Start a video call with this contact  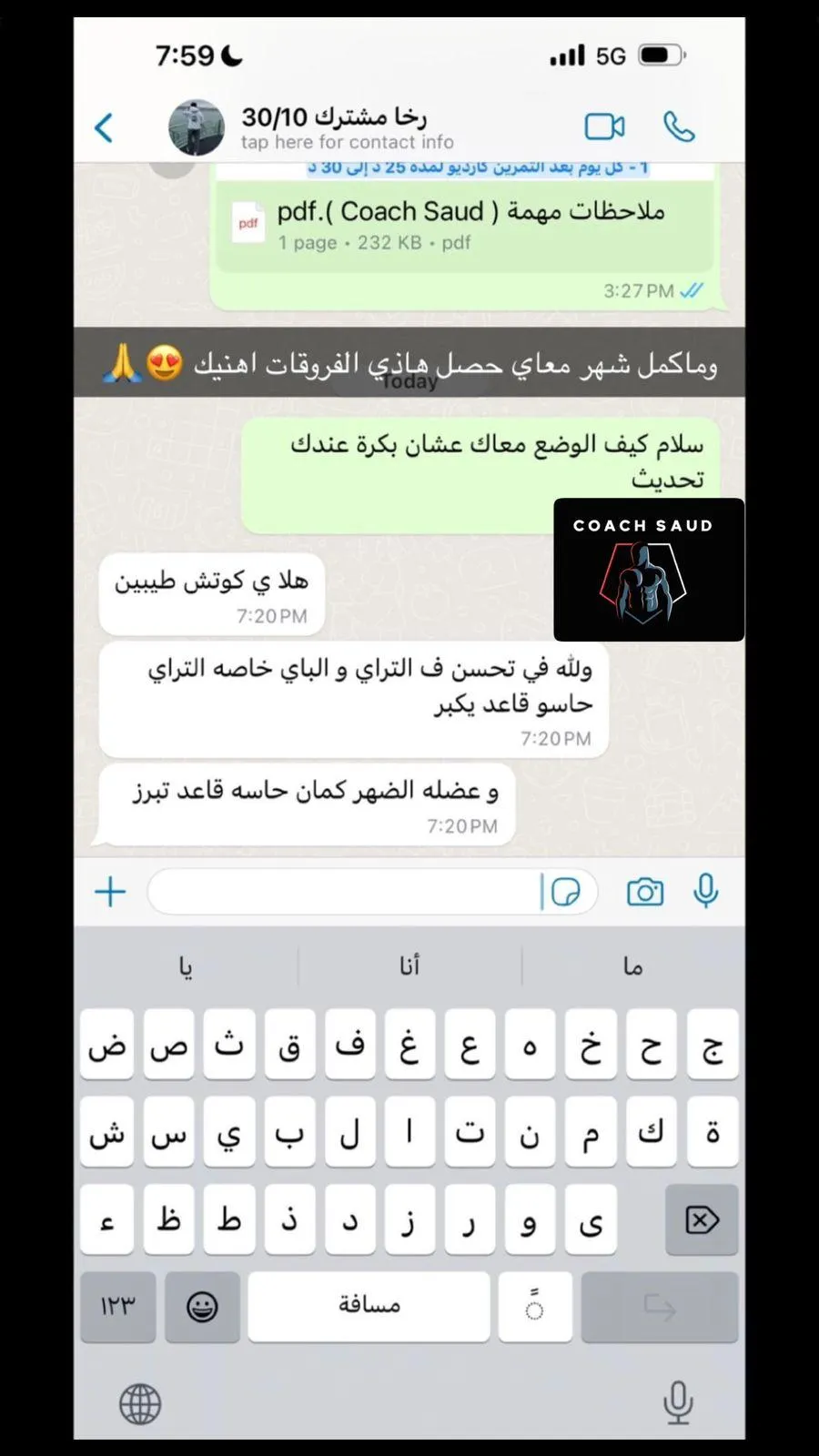coord(604,126)
